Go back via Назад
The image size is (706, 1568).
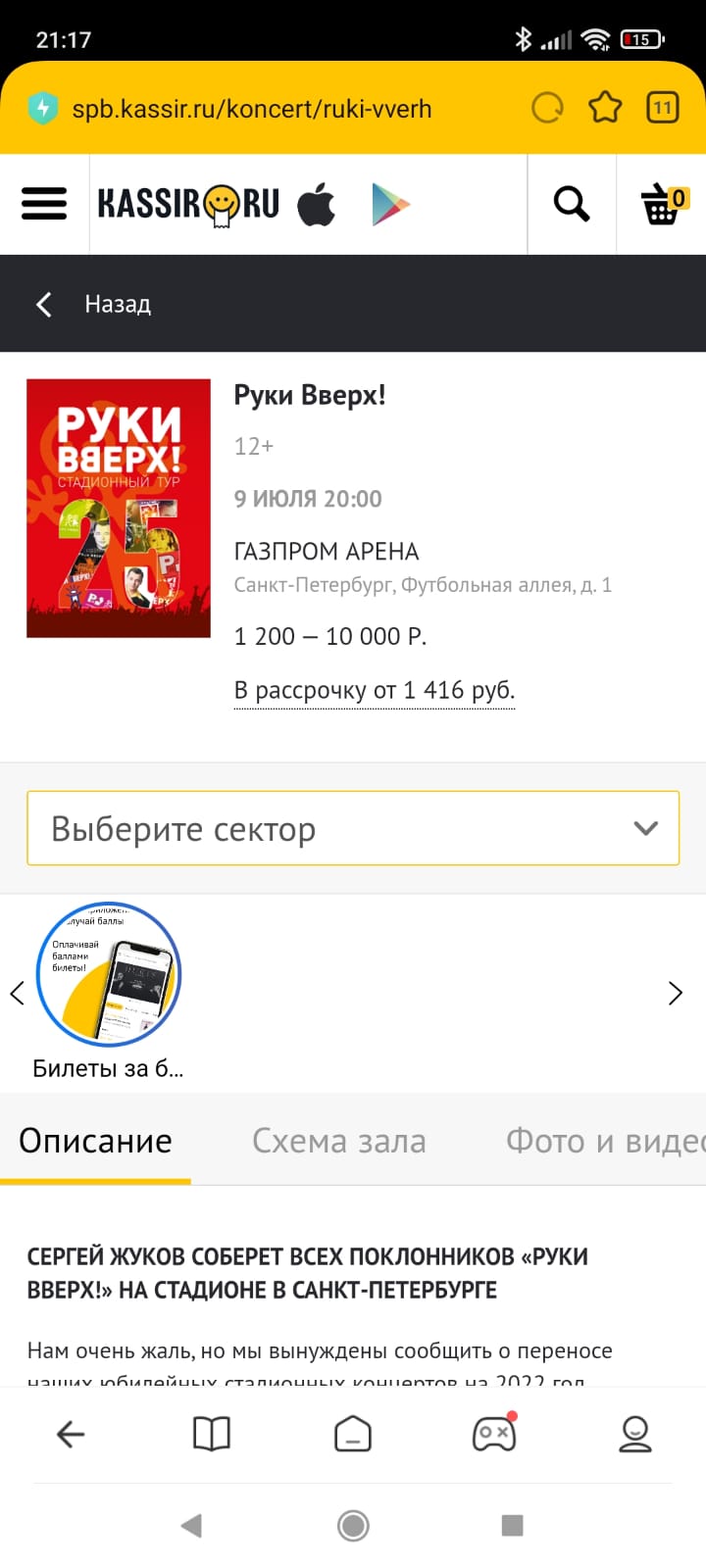94,304
